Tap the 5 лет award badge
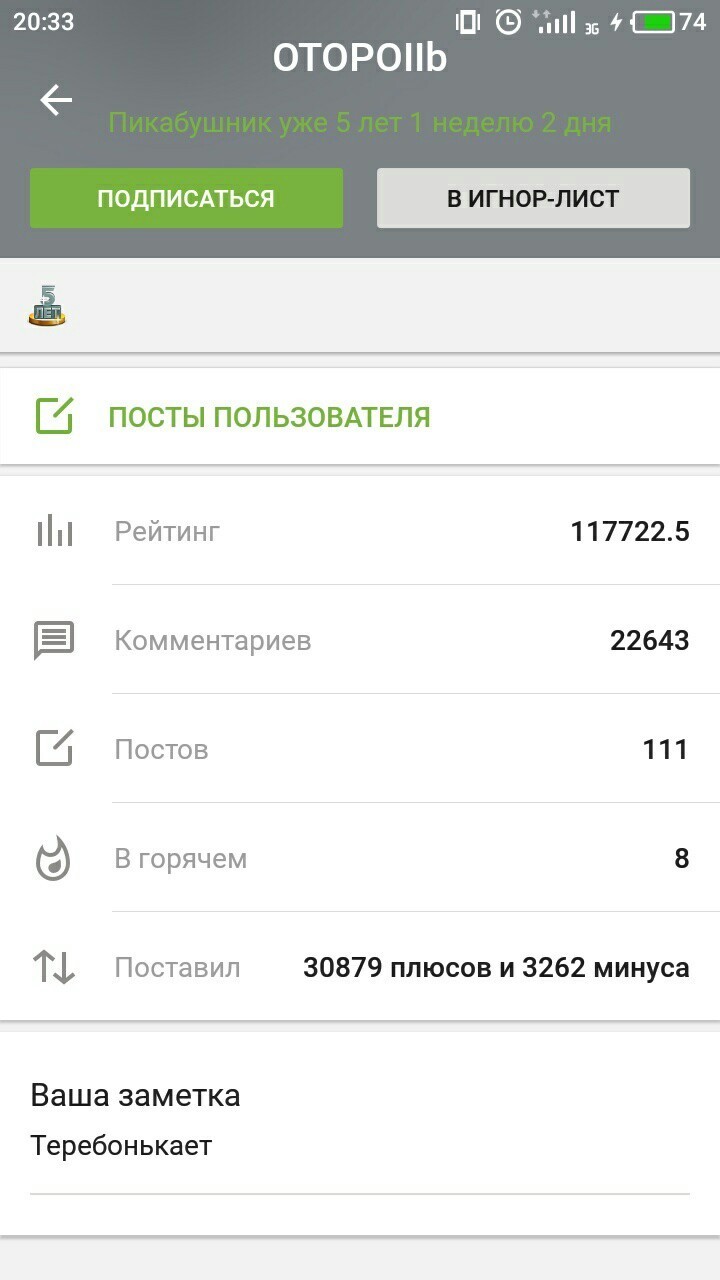The image size is (720, 1280). 46,306
